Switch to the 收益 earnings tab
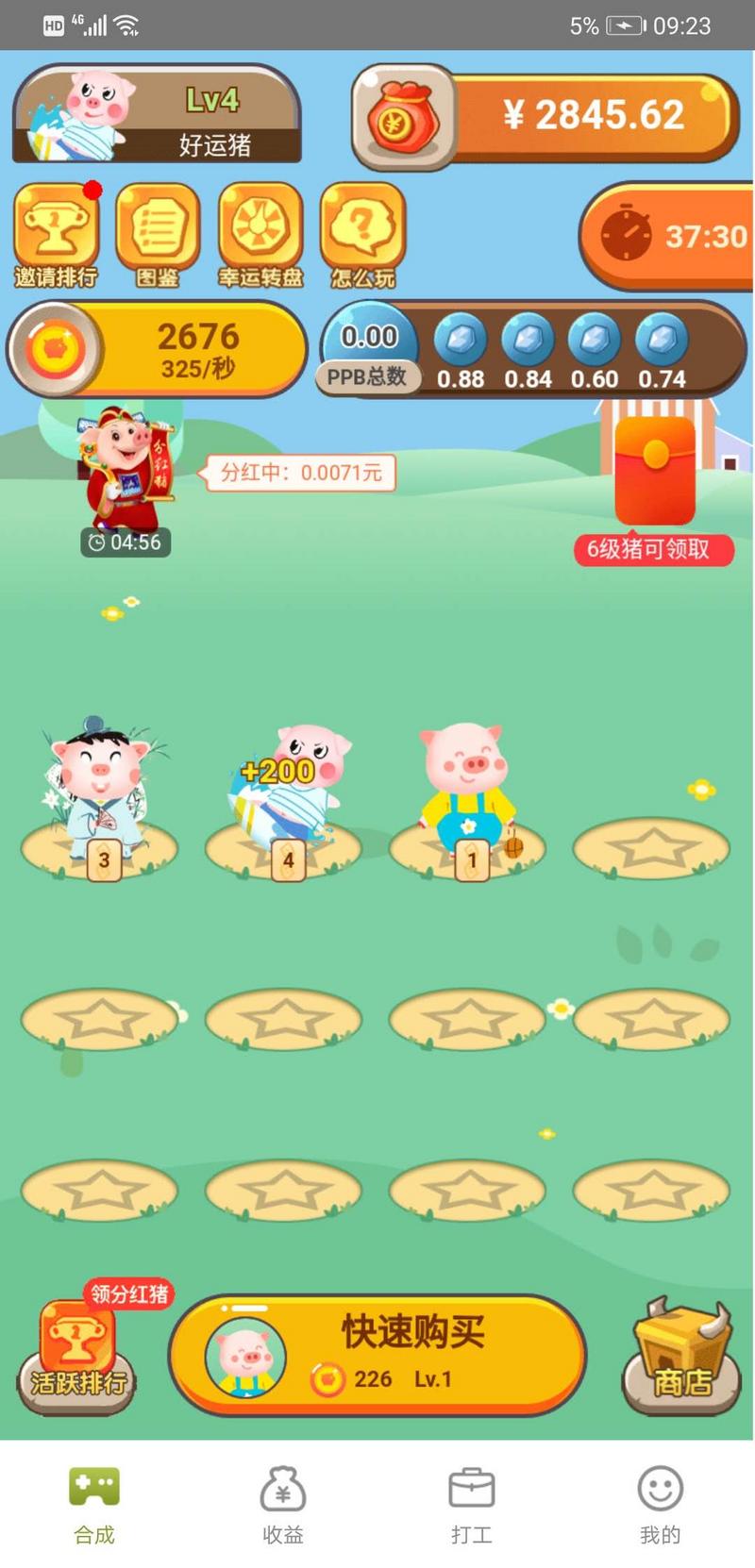Screen dimensions: 755x1568 coord(283,1505)
